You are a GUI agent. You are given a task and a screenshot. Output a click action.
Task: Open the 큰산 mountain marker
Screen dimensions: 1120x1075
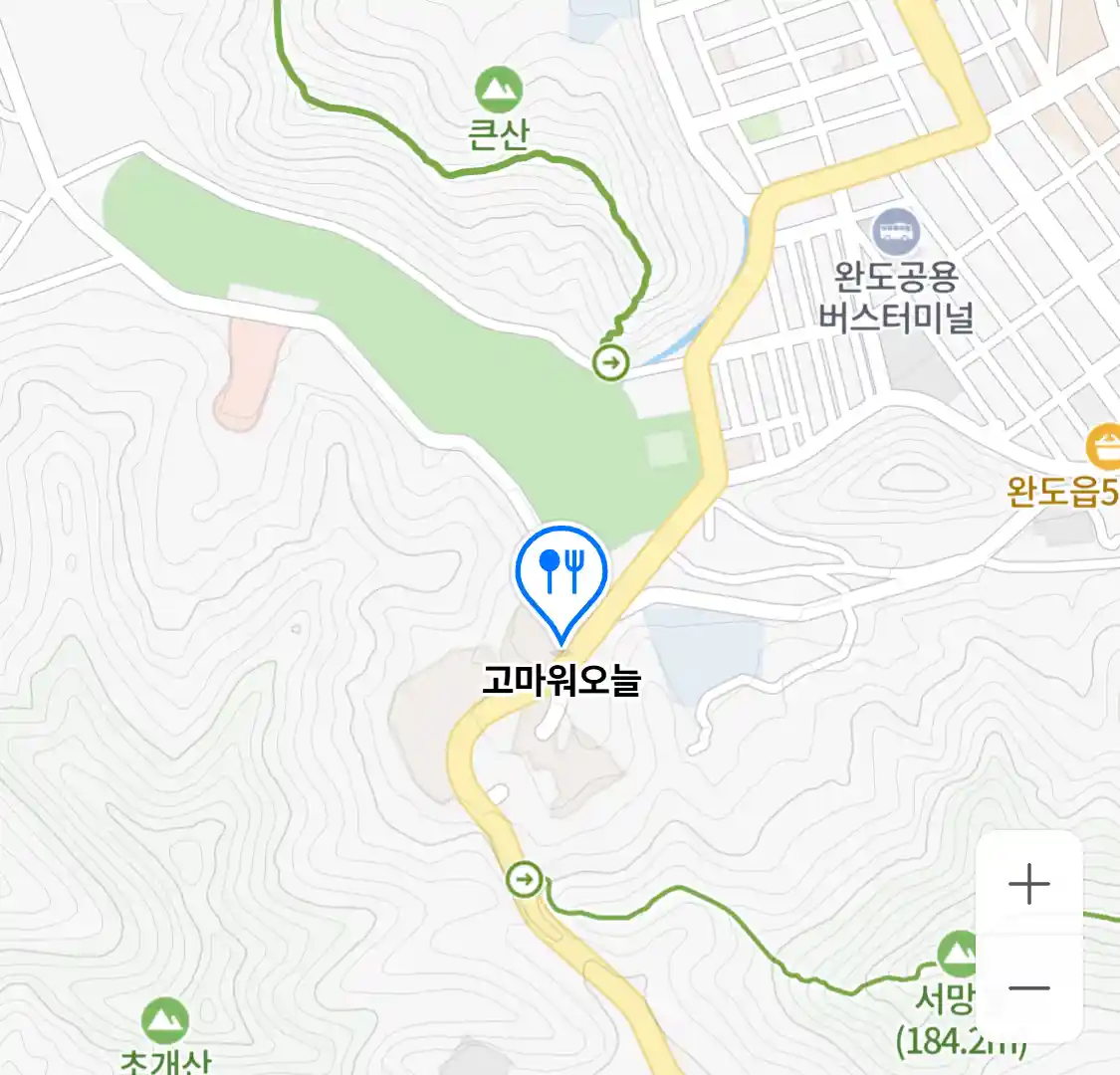point(499,91)
